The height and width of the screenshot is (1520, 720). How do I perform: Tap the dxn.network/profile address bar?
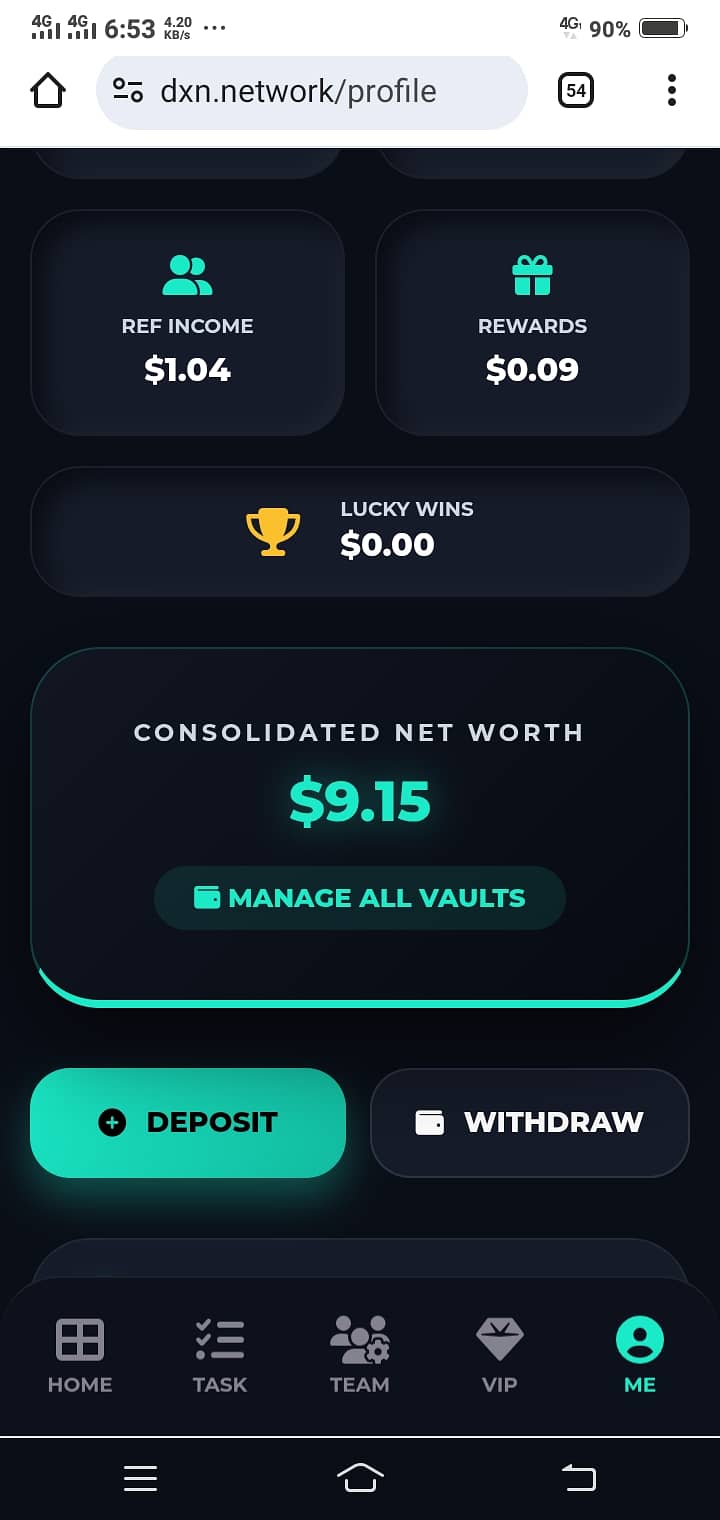pyautogui.click(x=312, y=91)
